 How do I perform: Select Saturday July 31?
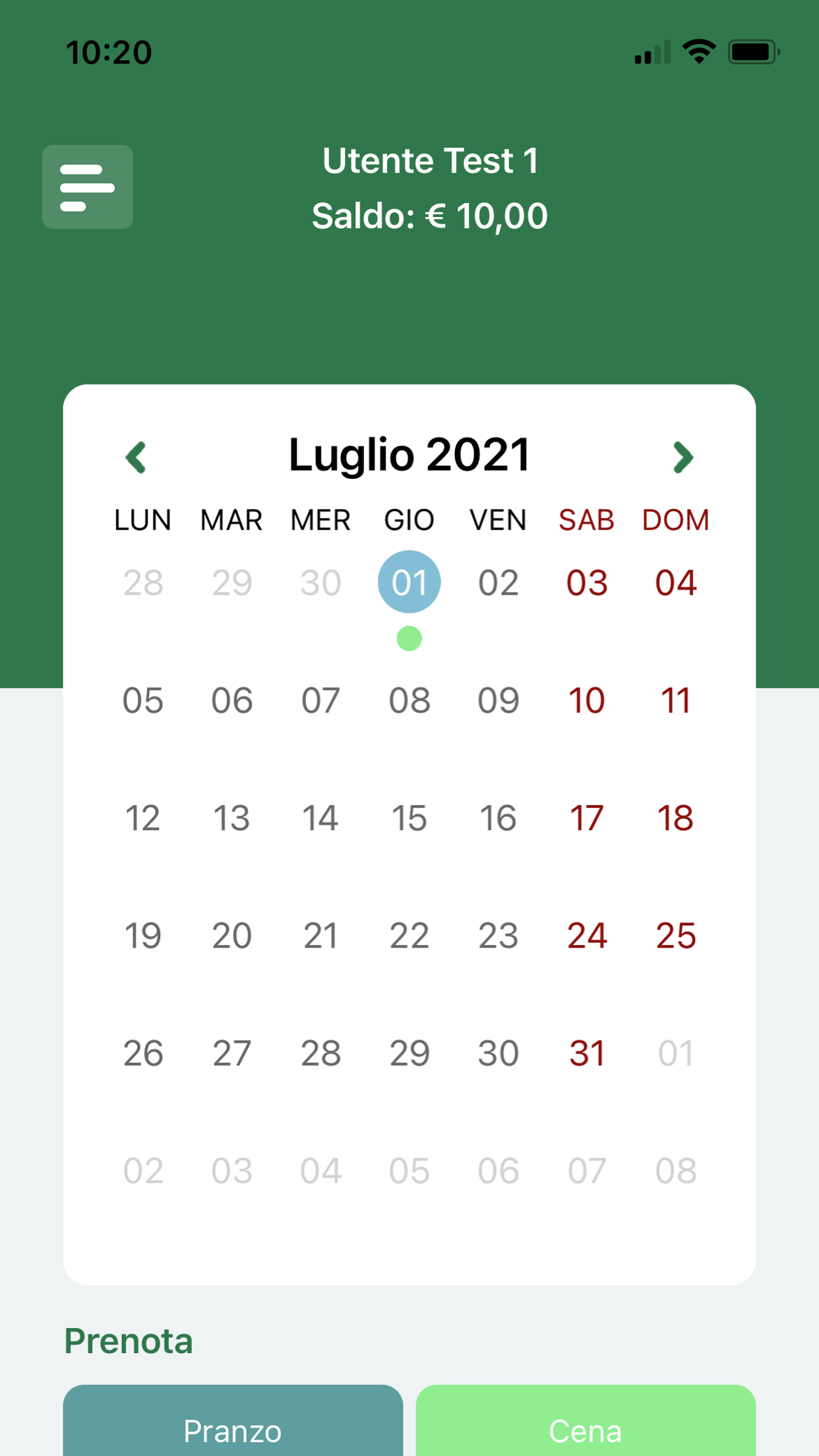click(586, 1052)
